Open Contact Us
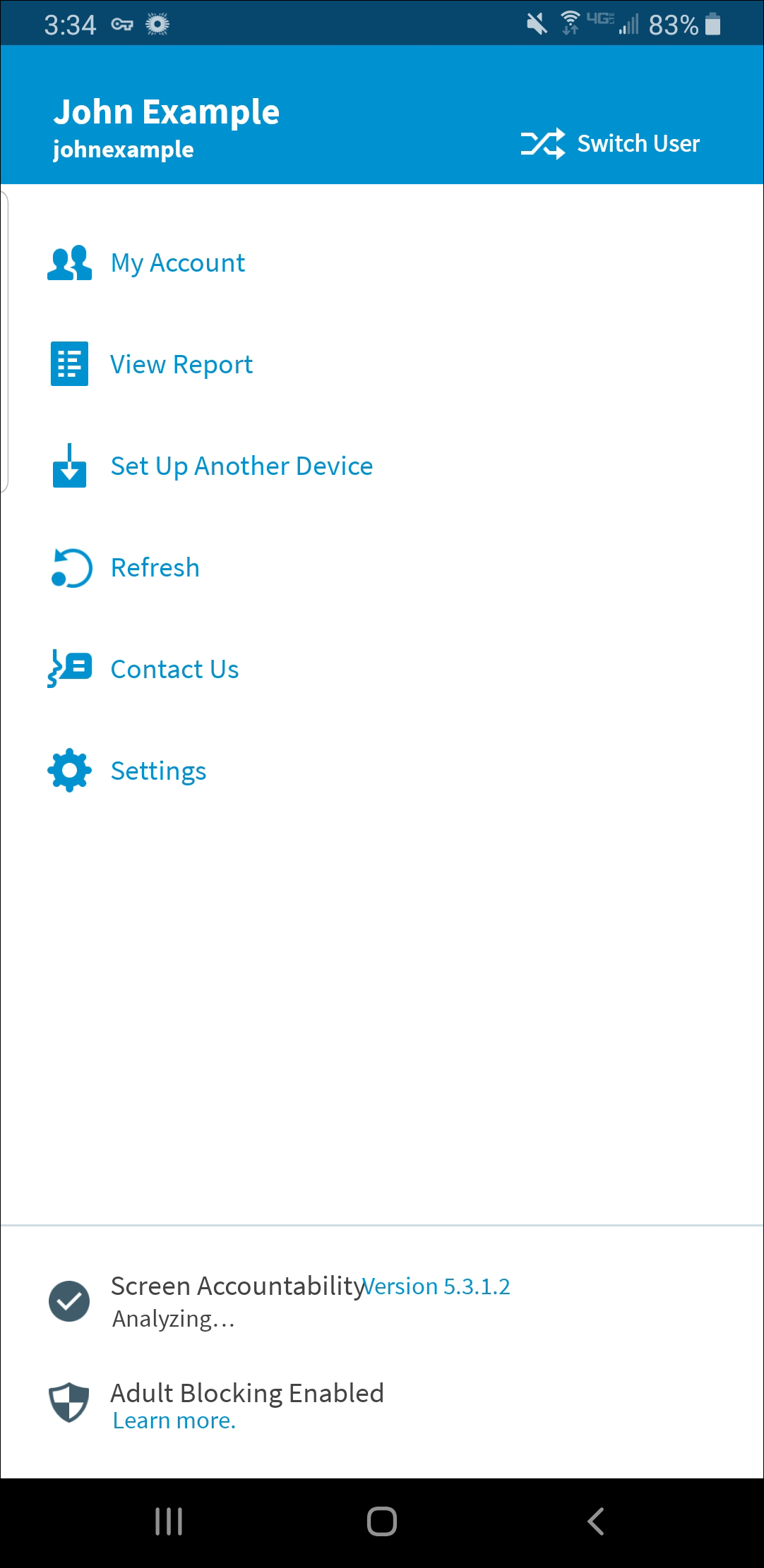The image size is (764, 1568). pyautogui.click(x=382, y=670)
